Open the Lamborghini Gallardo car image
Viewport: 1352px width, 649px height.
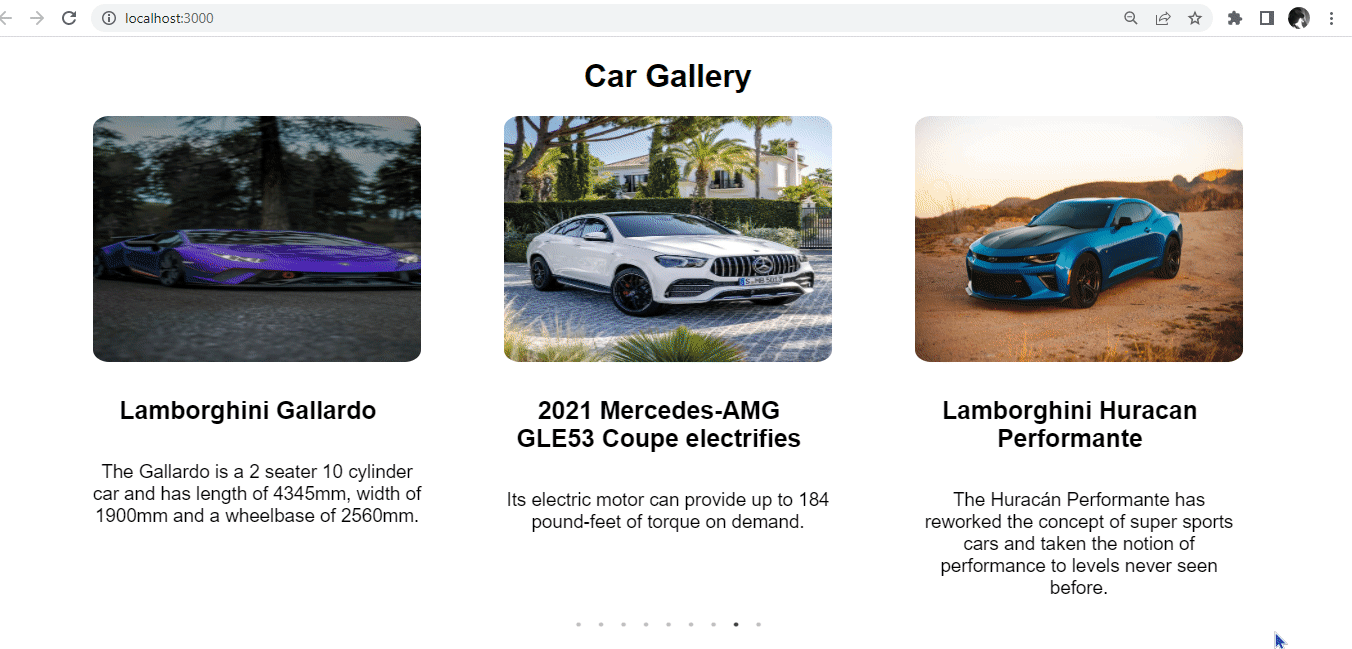(257, 239)
